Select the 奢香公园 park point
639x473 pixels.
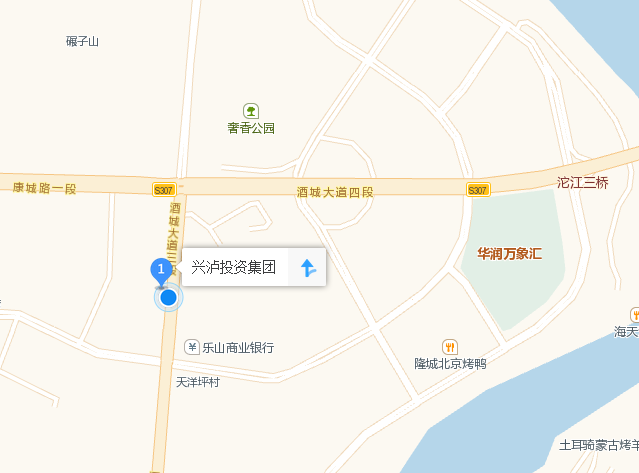(251, 111)
